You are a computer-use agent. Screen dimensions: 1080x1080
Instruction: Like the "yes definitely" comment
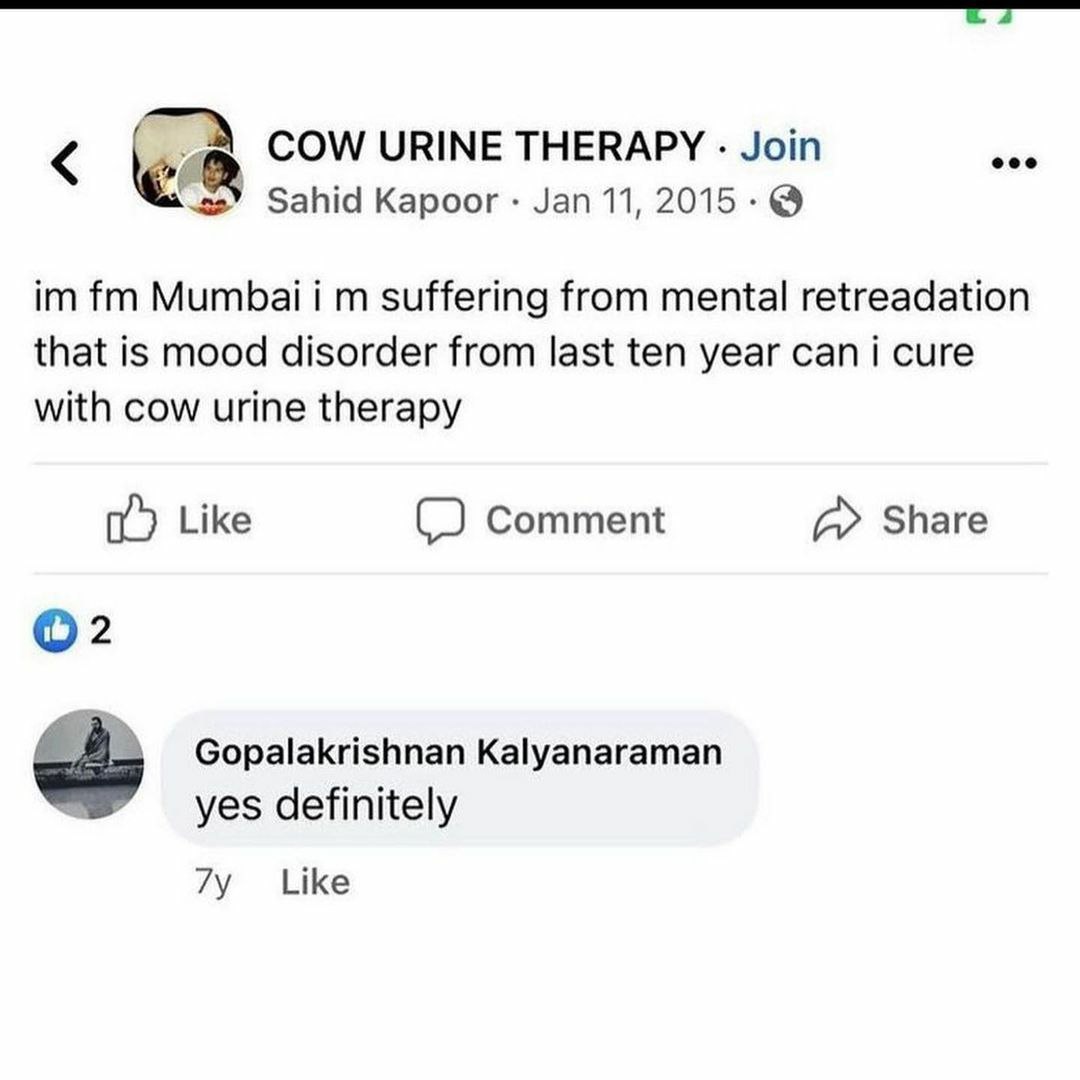click(315, 882)
